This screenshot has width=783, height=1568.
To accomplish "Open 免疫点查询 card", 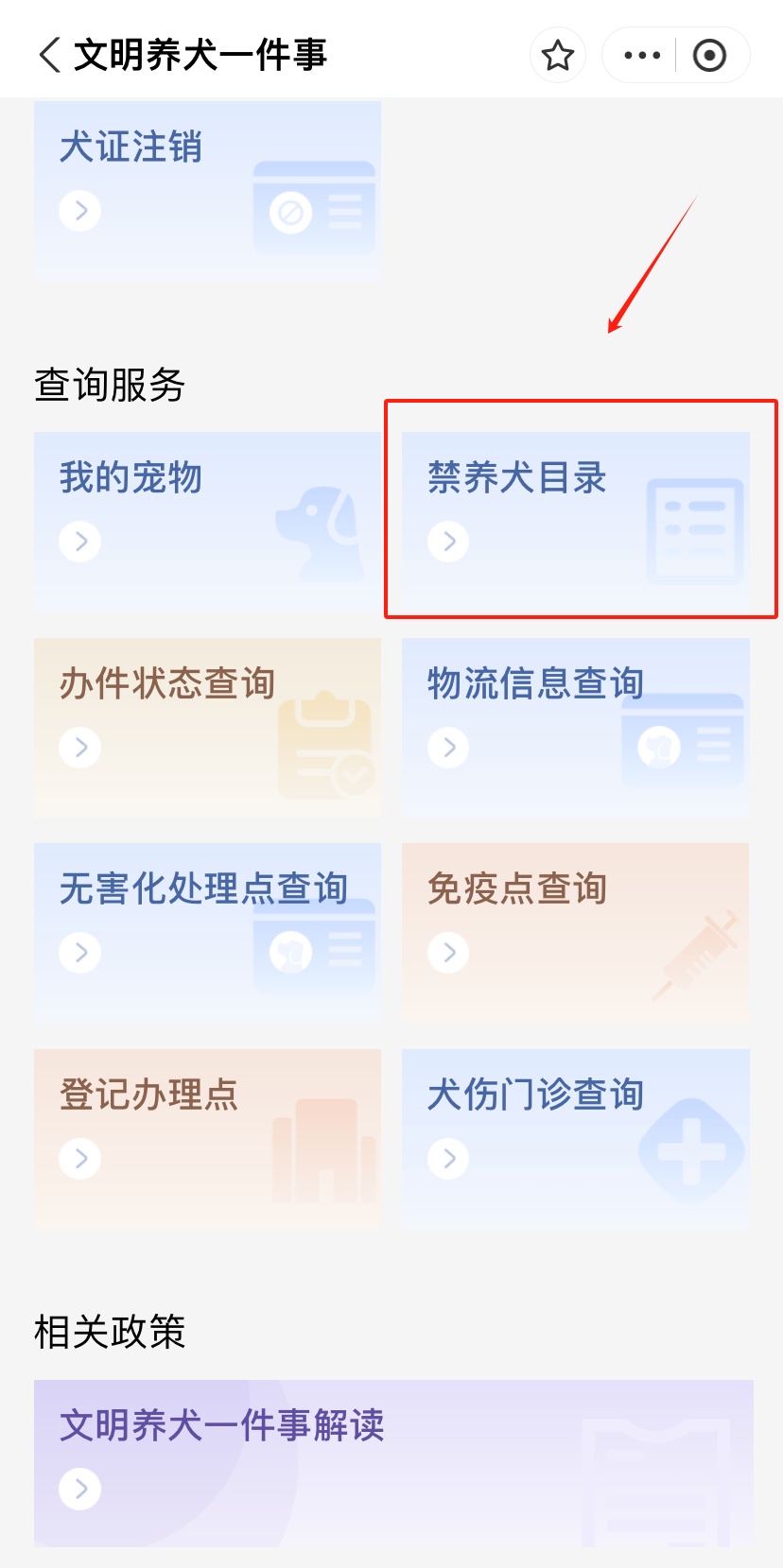I will (x=575, y=931).
